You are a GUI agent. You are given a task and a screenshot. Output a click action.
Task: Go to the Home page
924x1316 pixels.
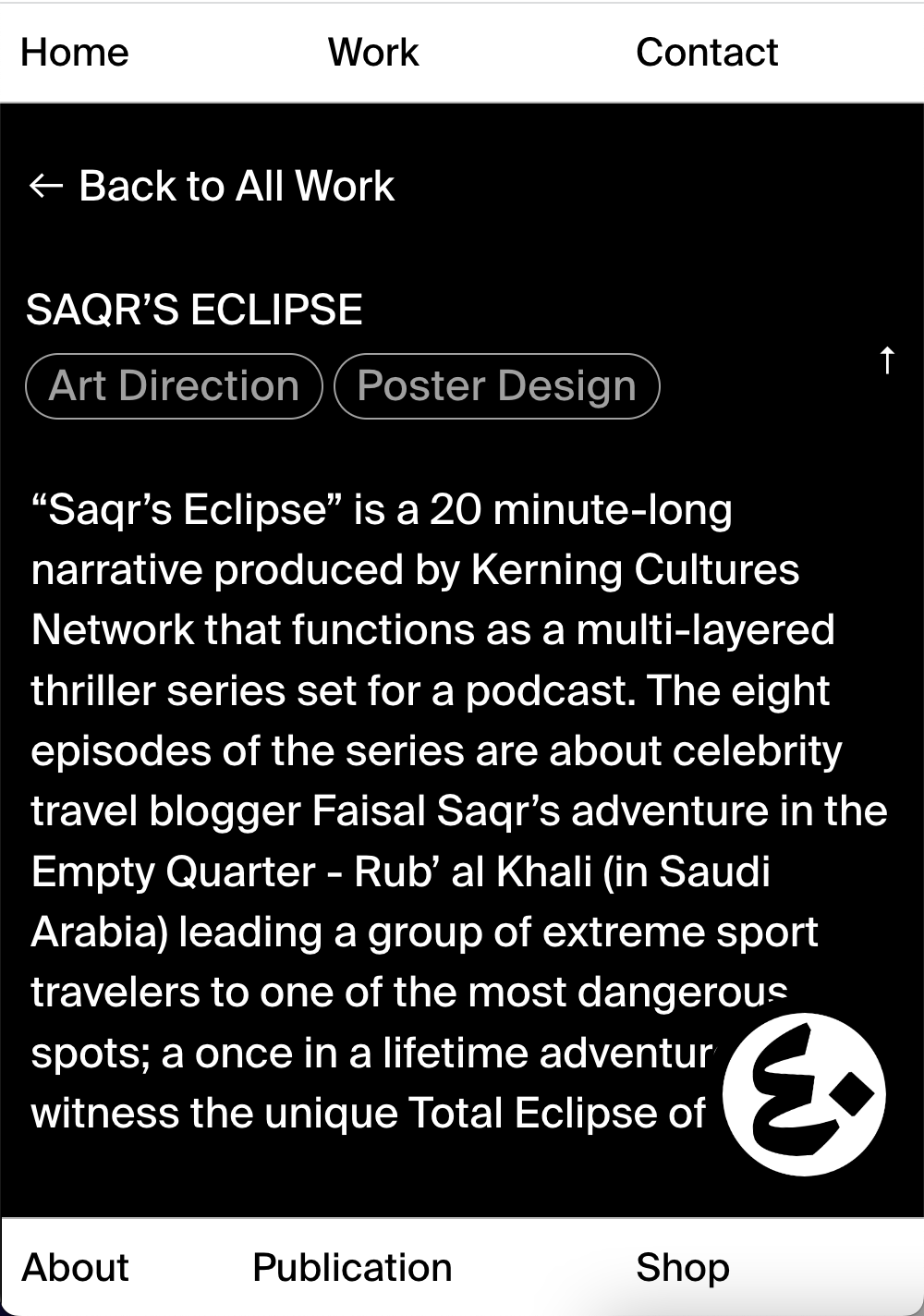click(x=75, y=53)
